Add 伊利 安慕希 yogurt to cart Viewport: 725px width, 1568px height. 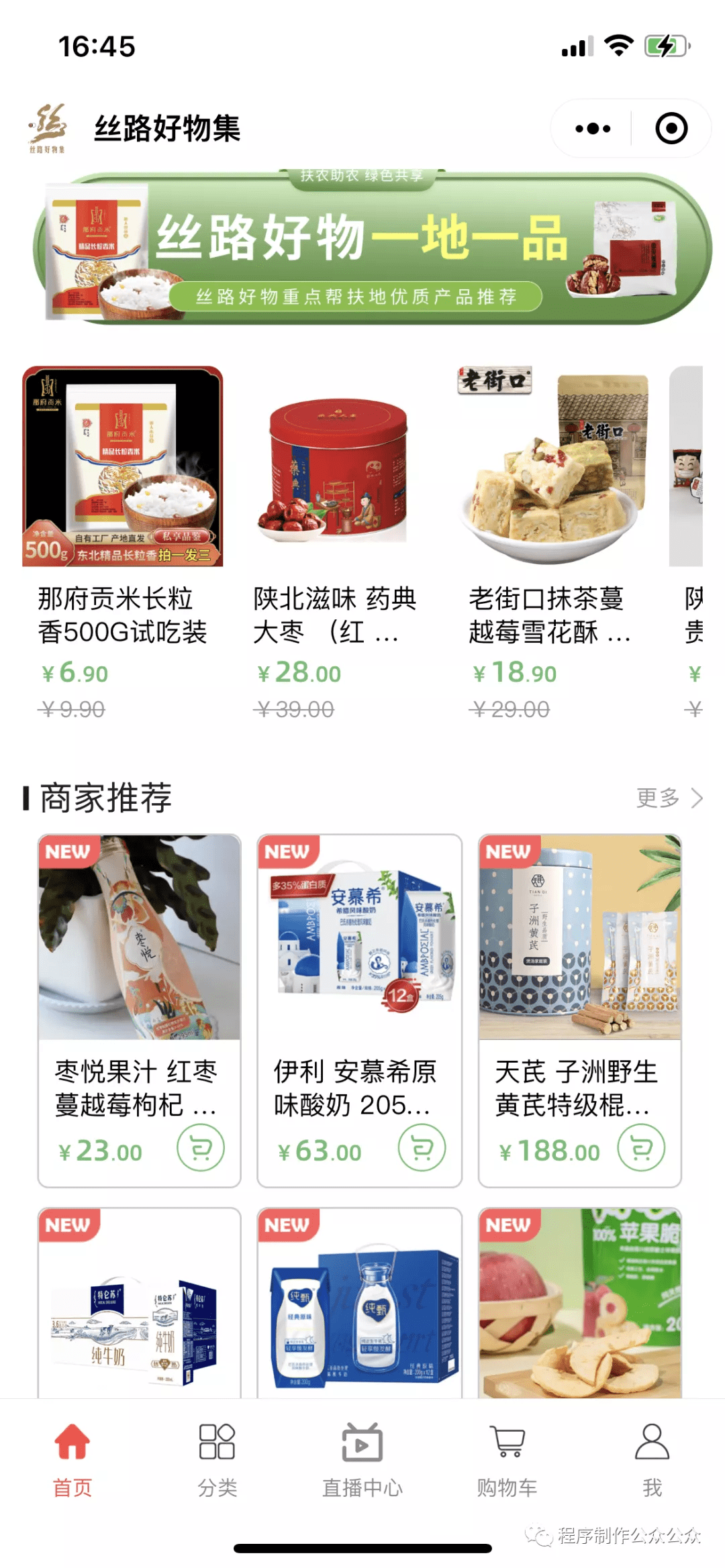pos(422,1148)
